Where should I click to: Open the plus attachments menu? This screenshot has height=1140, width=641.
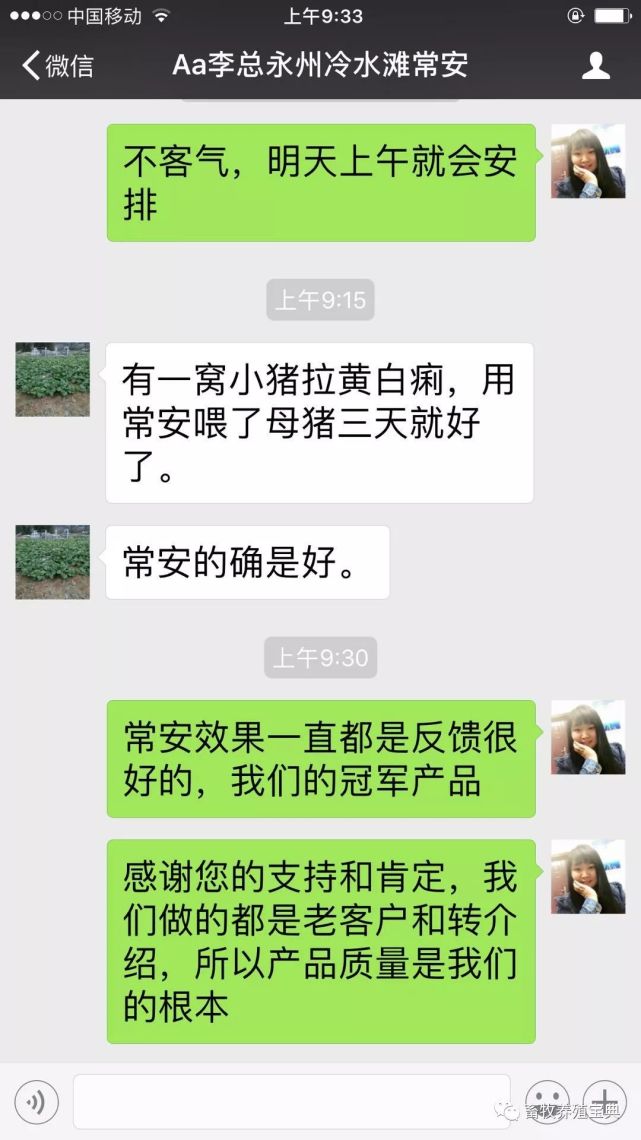604,1102
